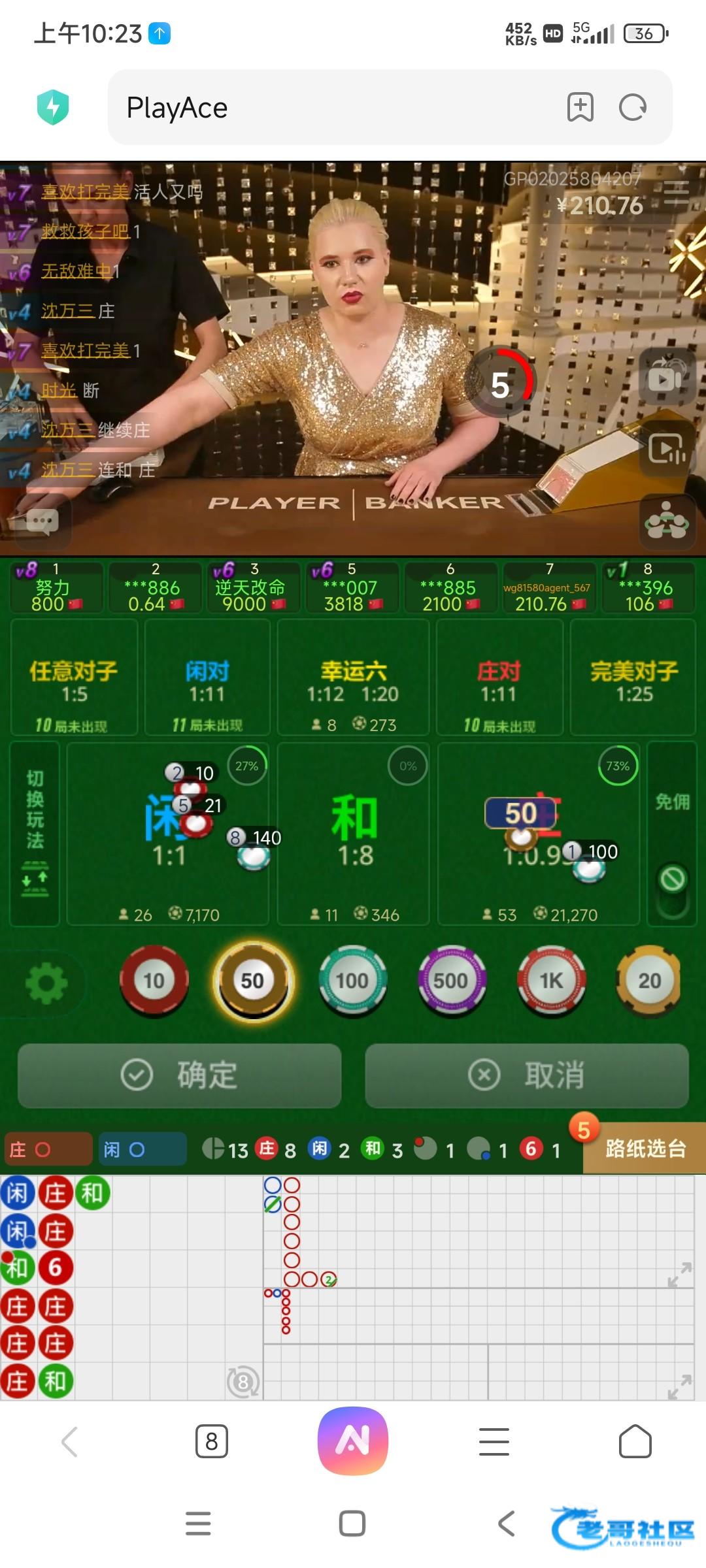This screenshot has height=1568, width=706.
Task: Pick the 1K chip
Action: pos(550,980)
